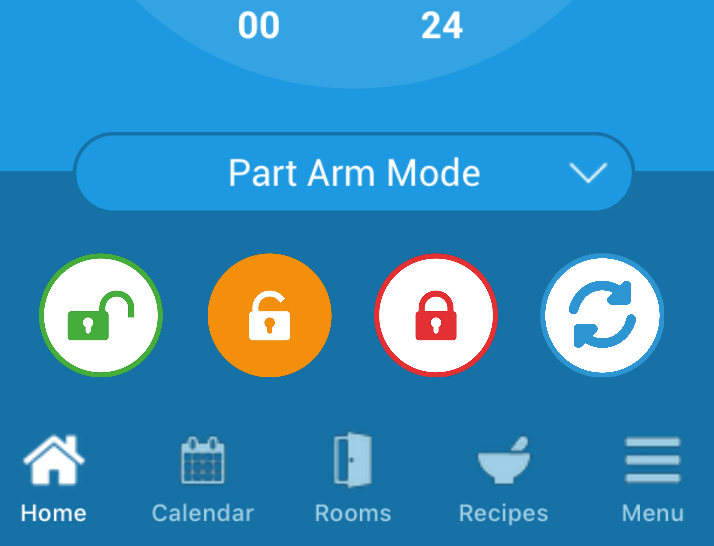This screenshot has width=714, height=546.
Task: Go to the Home tab
Action: coord(54,481)
